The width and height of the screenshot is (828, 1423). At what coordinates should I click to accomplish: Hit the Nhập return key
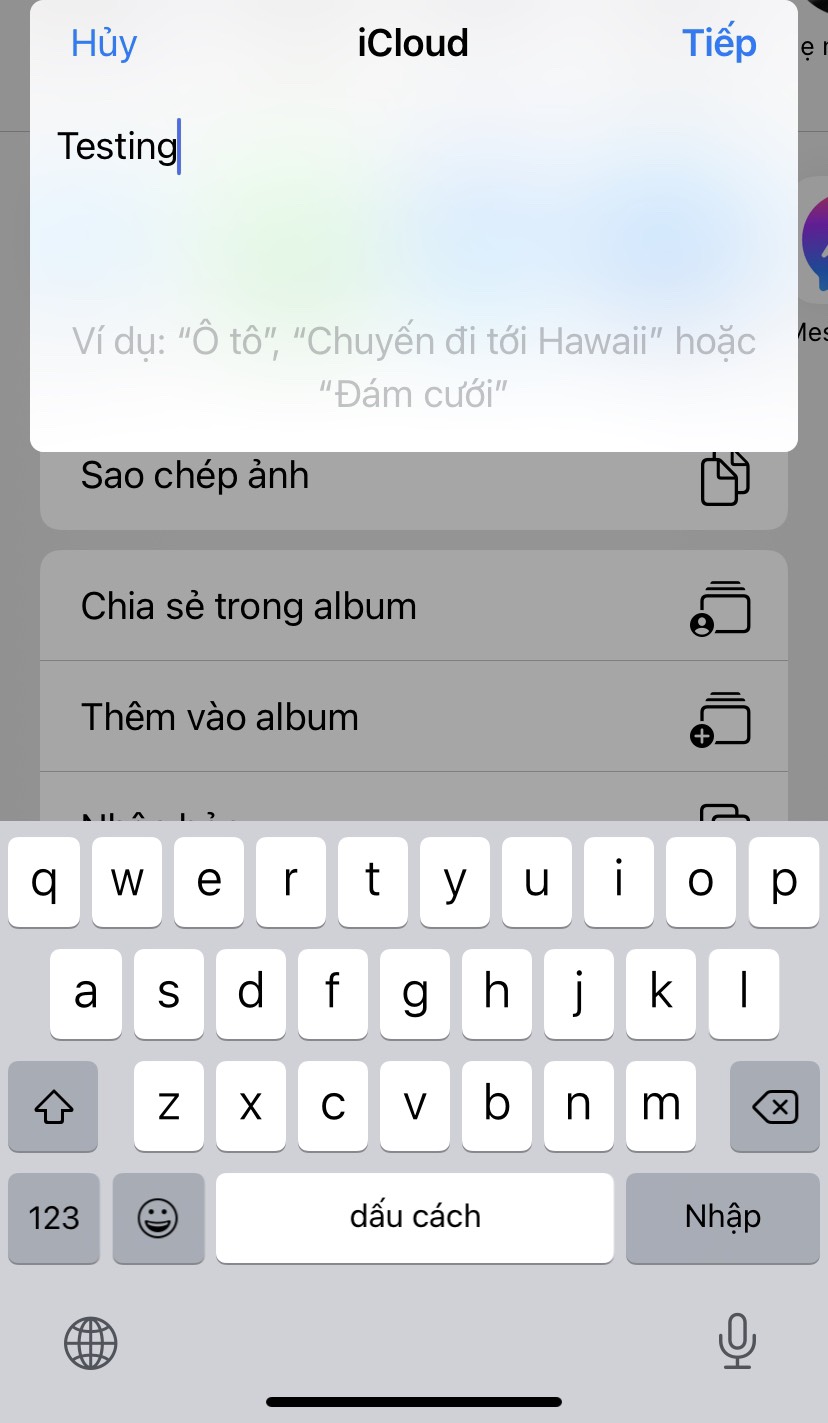click(x=722, y=1217)
